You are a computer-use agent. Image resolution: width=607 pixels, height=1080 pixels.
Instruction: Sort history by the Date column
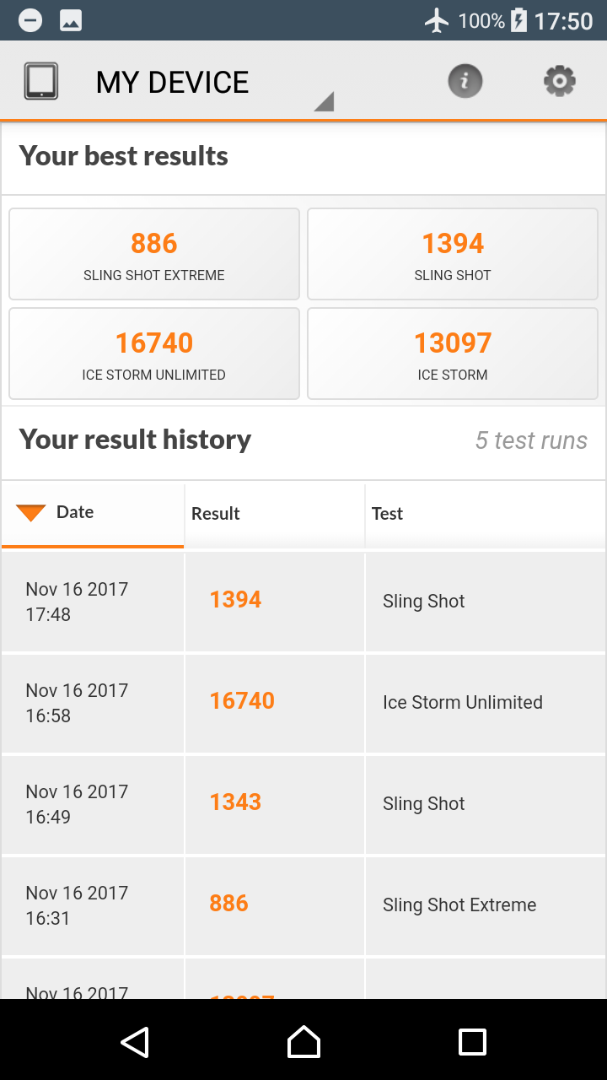[x=93, y=513]
